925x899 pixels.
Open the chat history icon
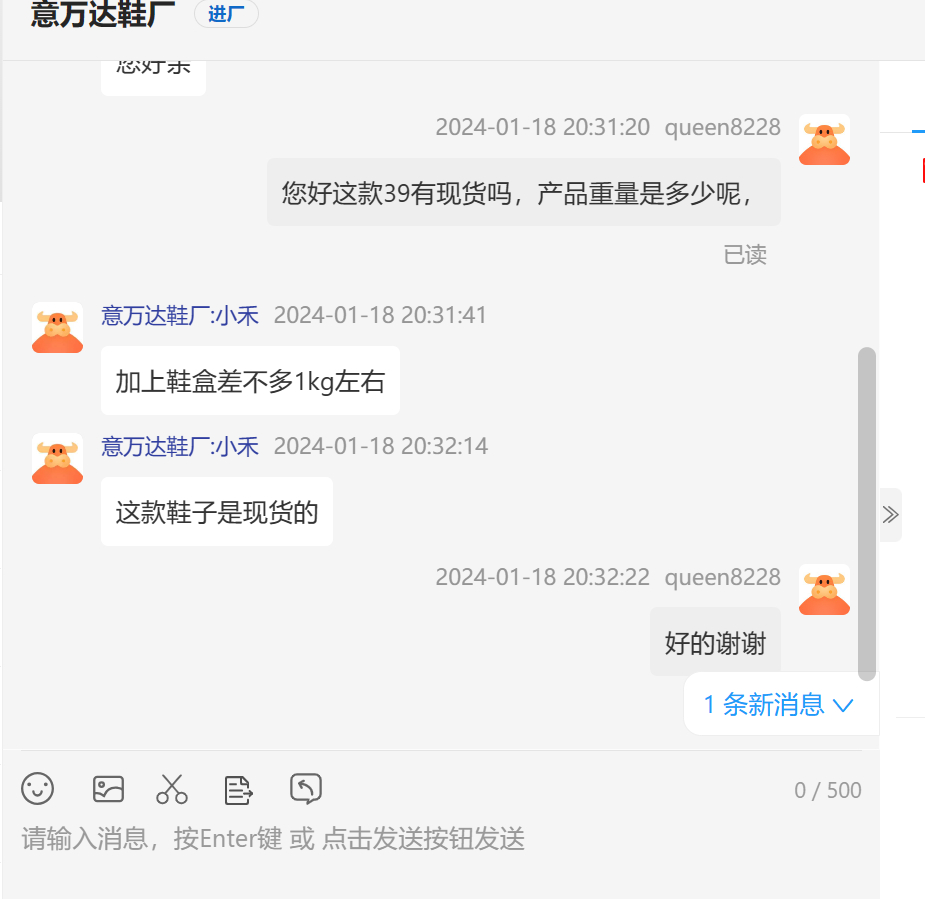tap(305, 789)
